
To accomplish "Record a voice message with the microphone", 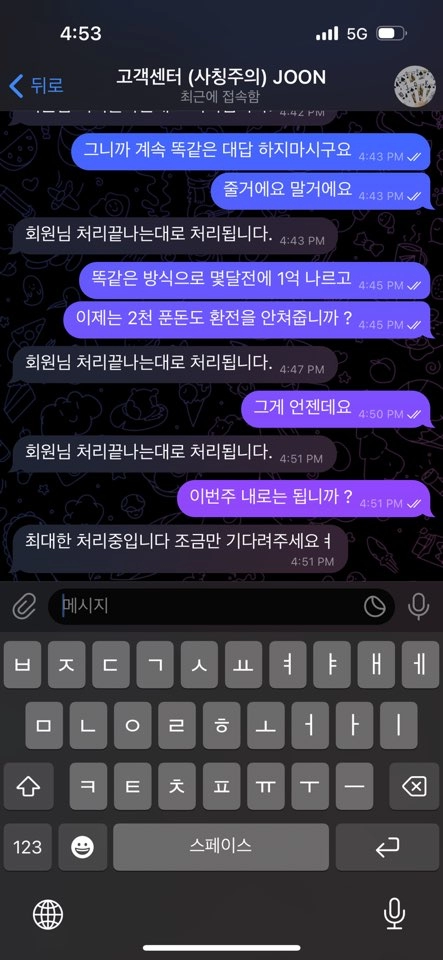I will 419,607.
